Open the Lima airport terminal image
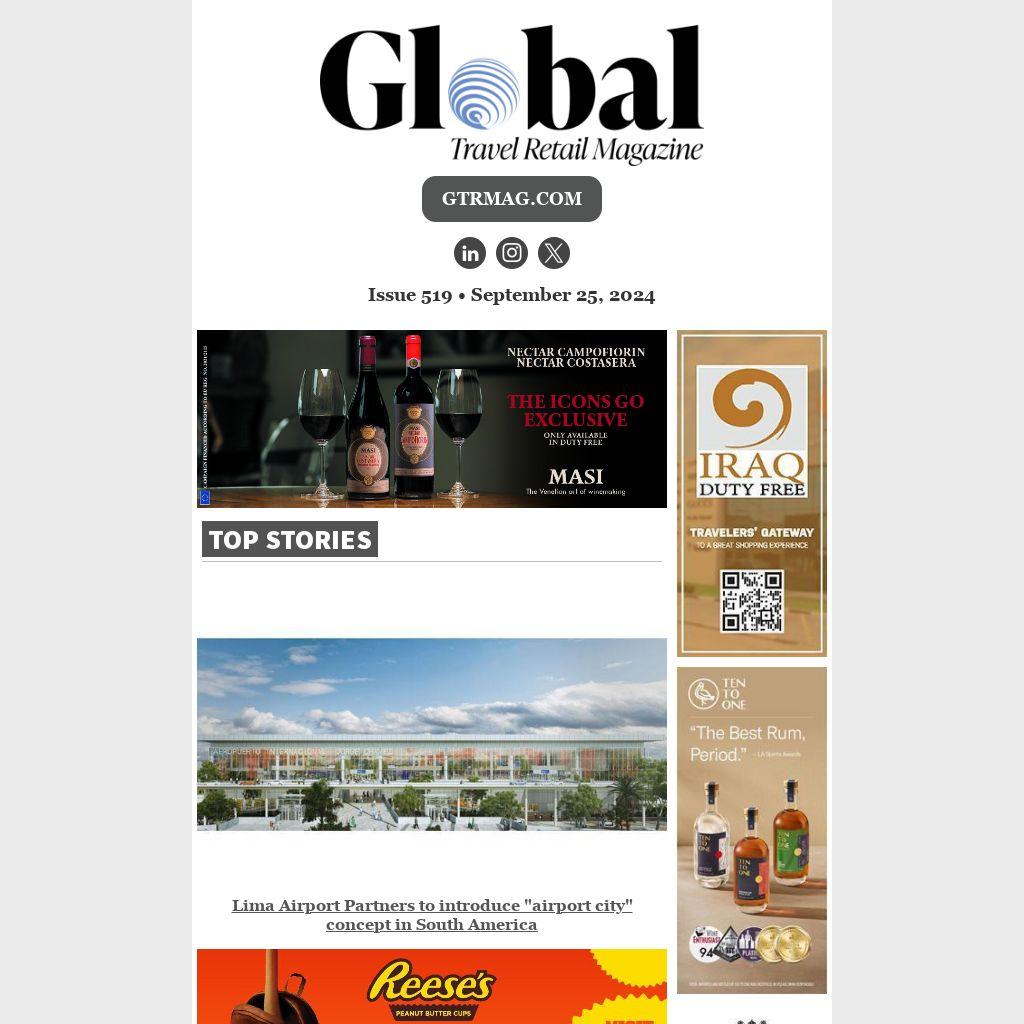Image resolution: width=1024 pixels, height=1024 pixels. click(x=431, y=734)
